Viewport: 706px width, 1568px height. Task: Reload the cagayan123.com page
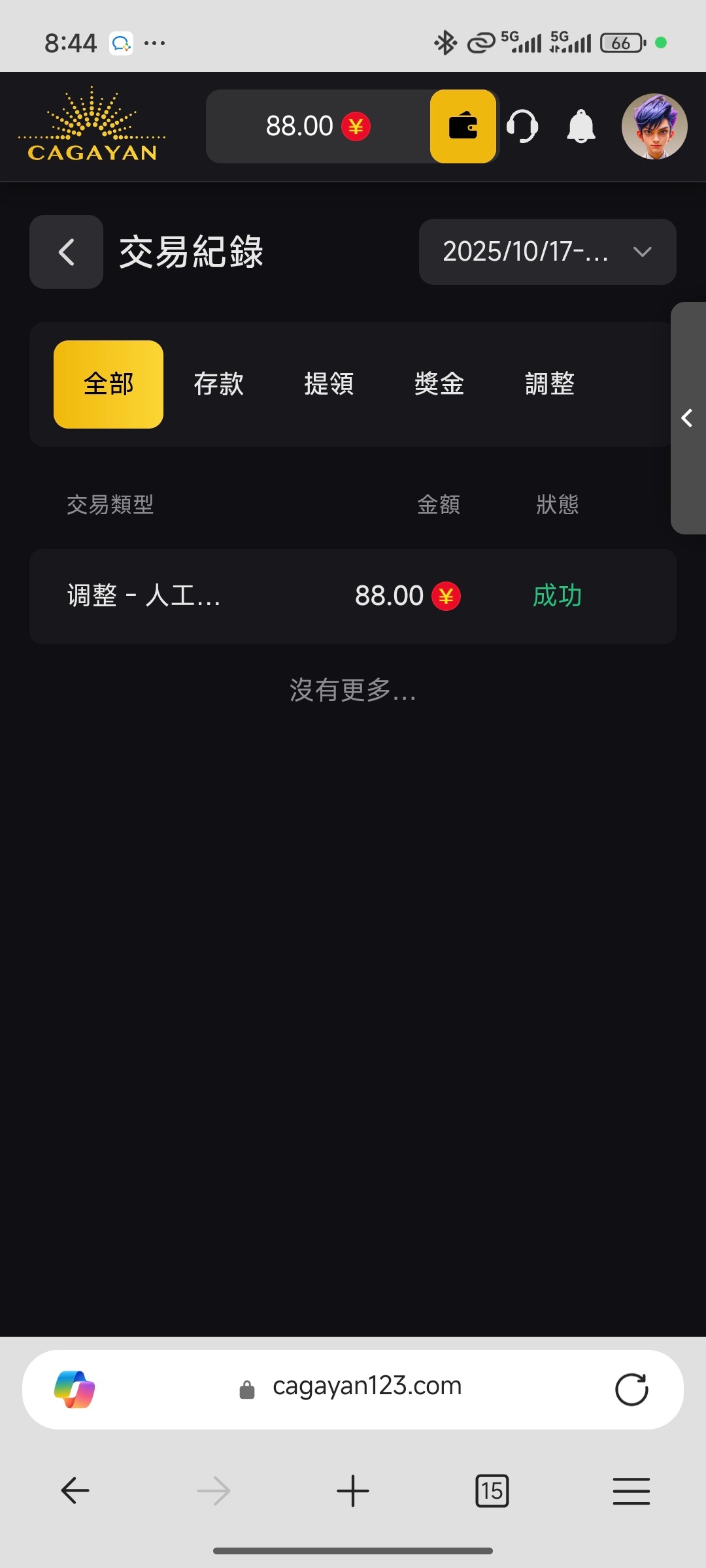[x=631, y=1390]
